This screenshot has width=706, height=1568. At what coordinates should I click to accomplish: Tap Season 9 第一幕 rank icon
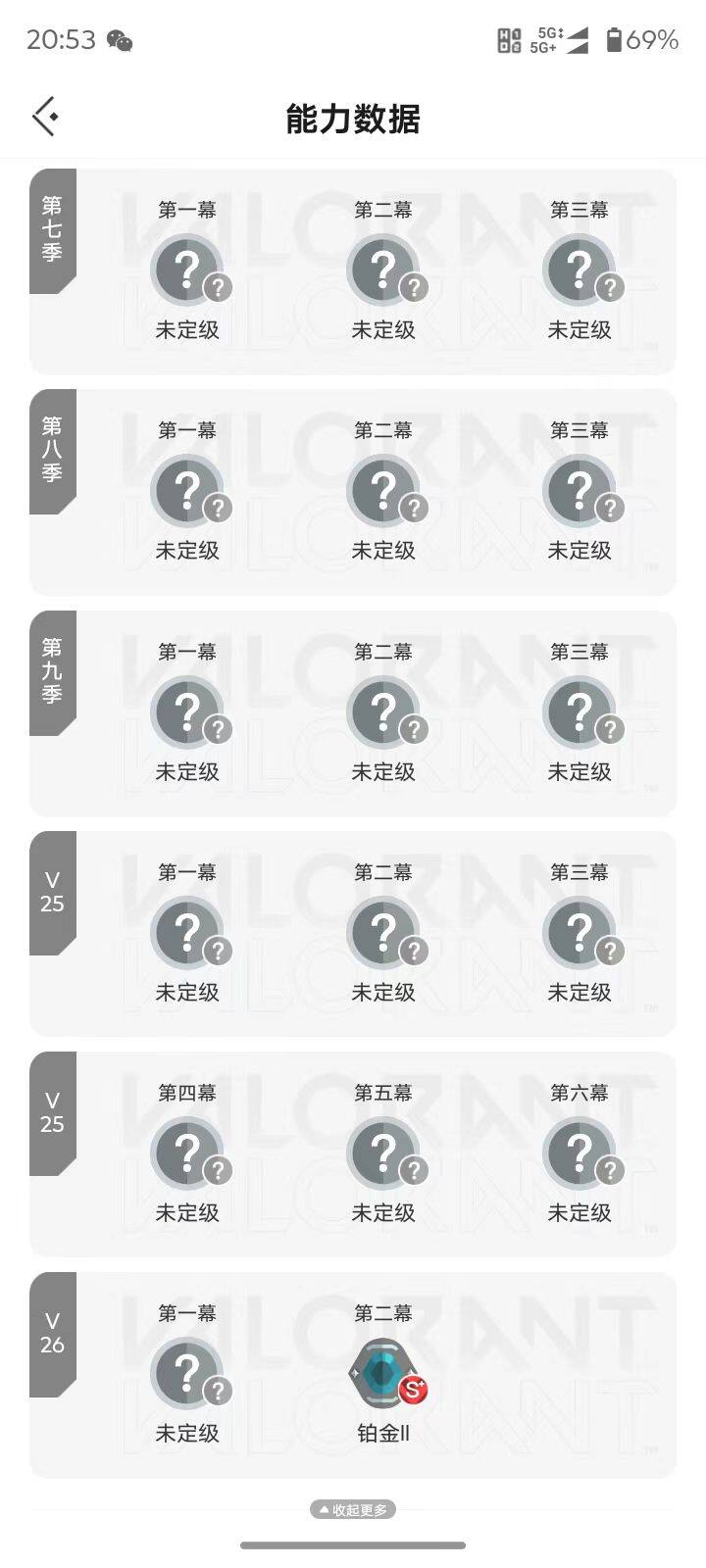coord(188,711)
